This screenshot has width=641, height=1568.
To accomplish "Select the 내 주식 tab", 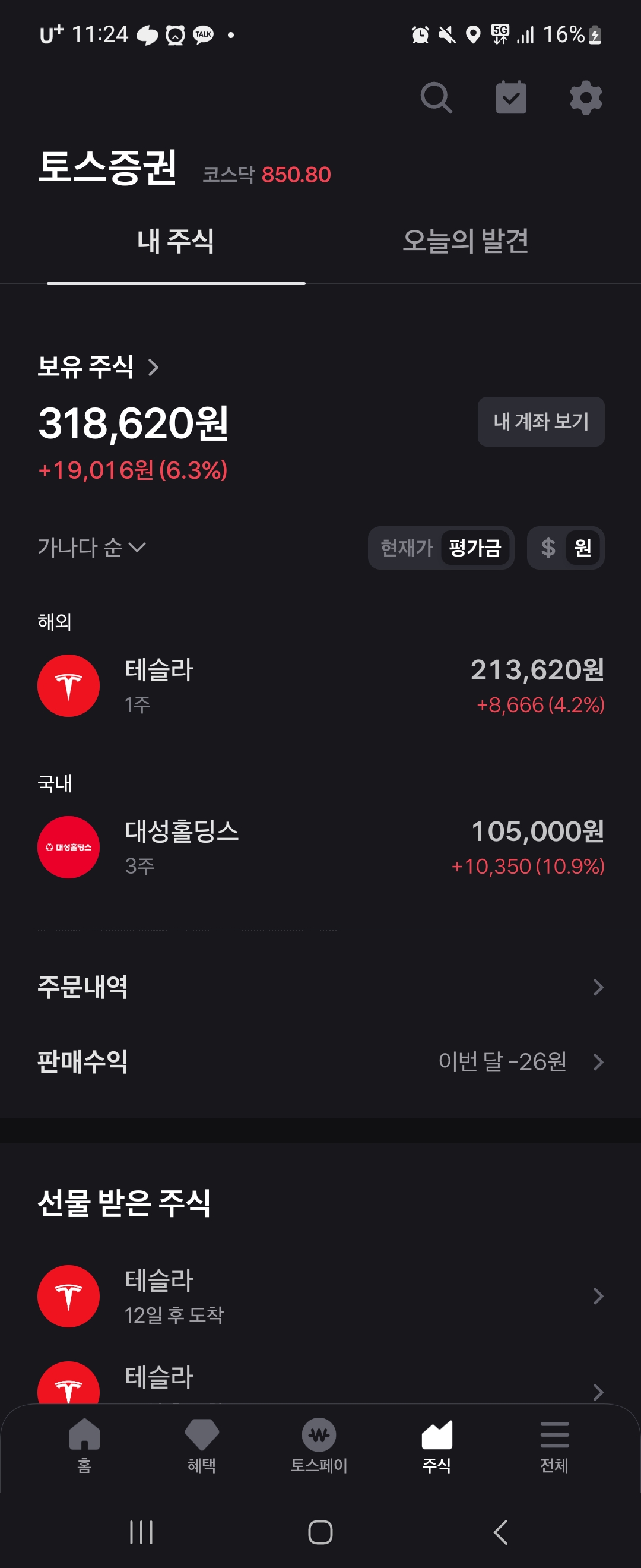I will 176,241.
